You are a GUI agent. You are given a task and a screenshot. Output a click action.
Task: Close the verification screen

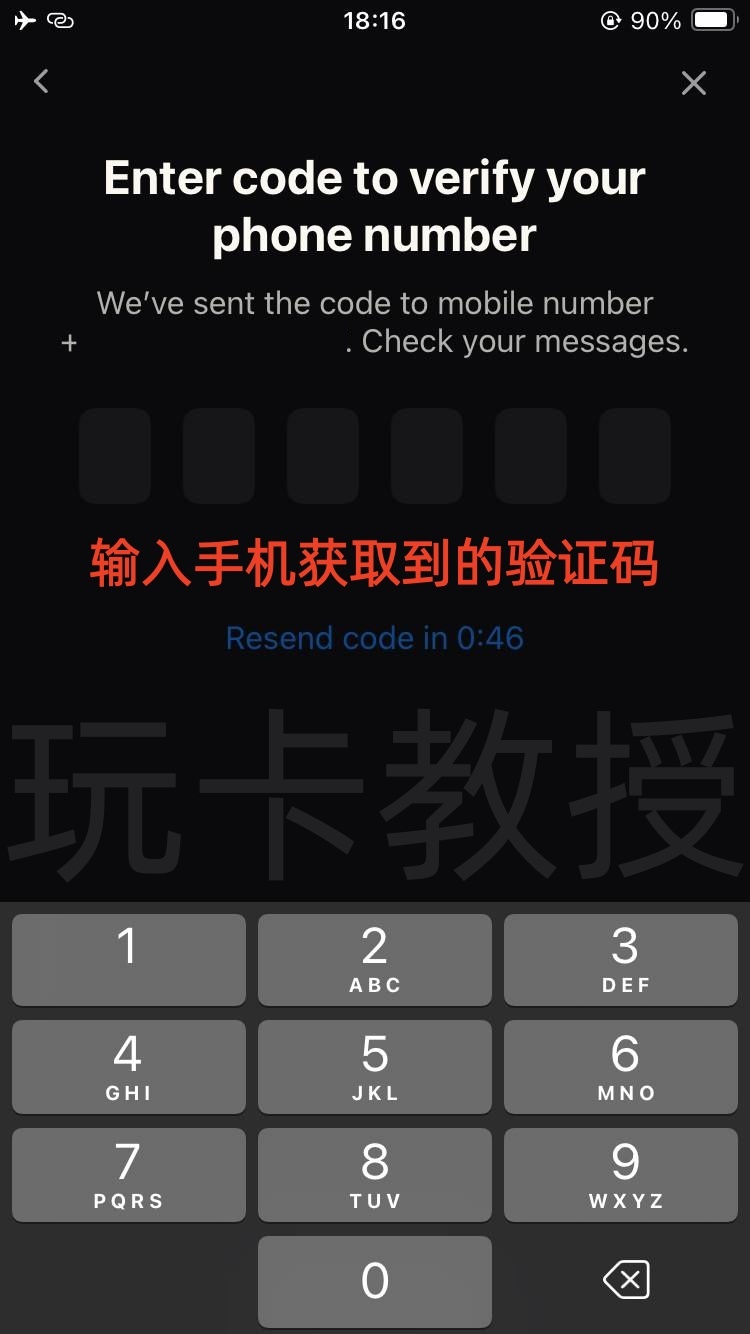[693, 83]
